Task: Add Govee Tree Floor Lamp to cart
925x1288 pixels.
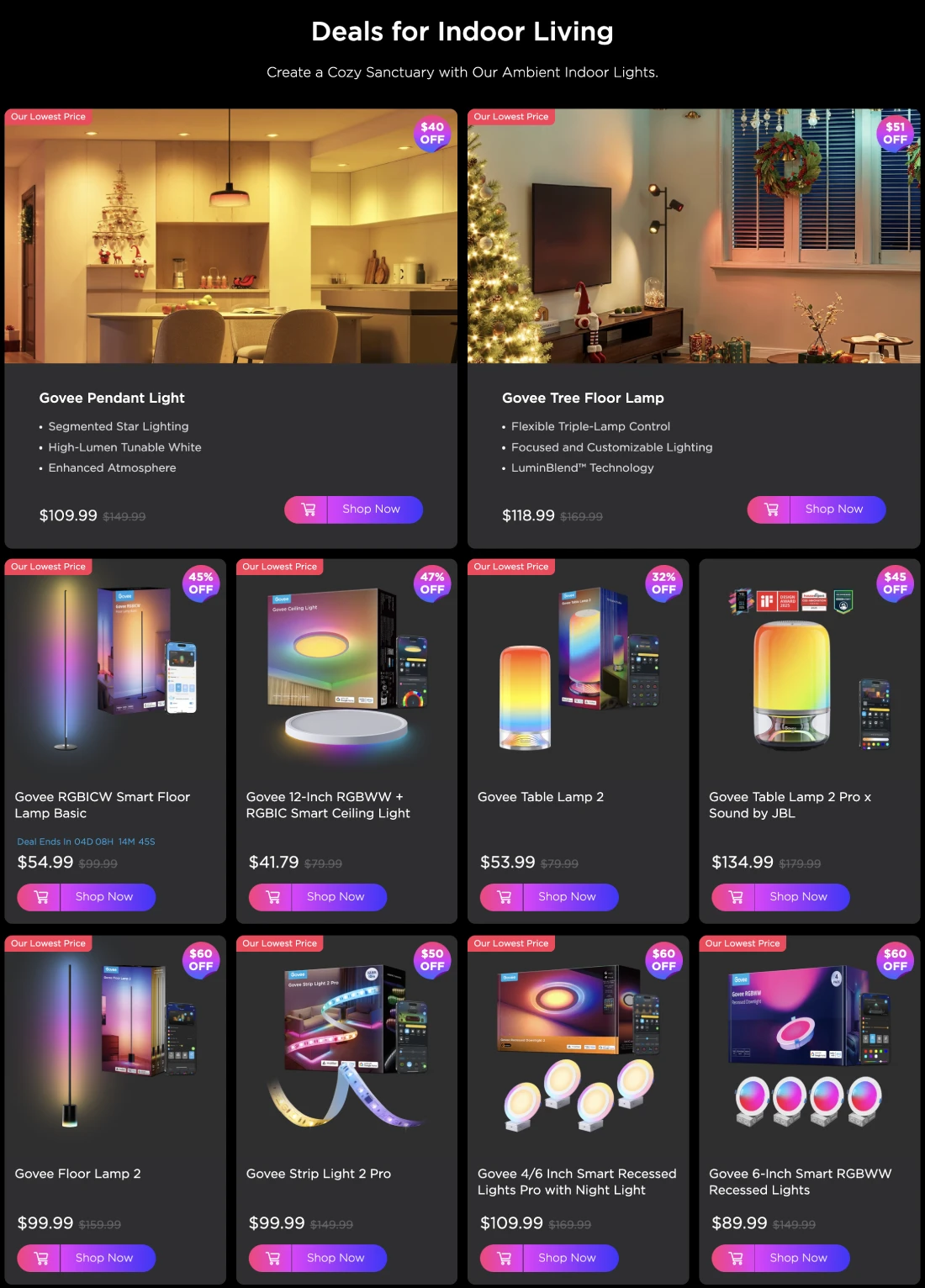Action: 770,509
